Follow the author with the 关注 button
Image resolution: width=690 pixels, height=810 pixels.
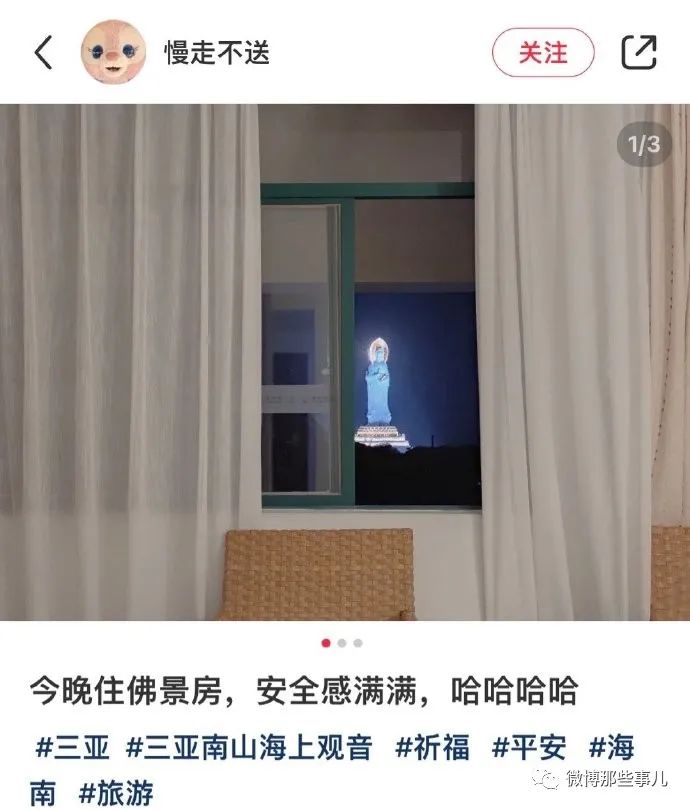tap(543, 52)
